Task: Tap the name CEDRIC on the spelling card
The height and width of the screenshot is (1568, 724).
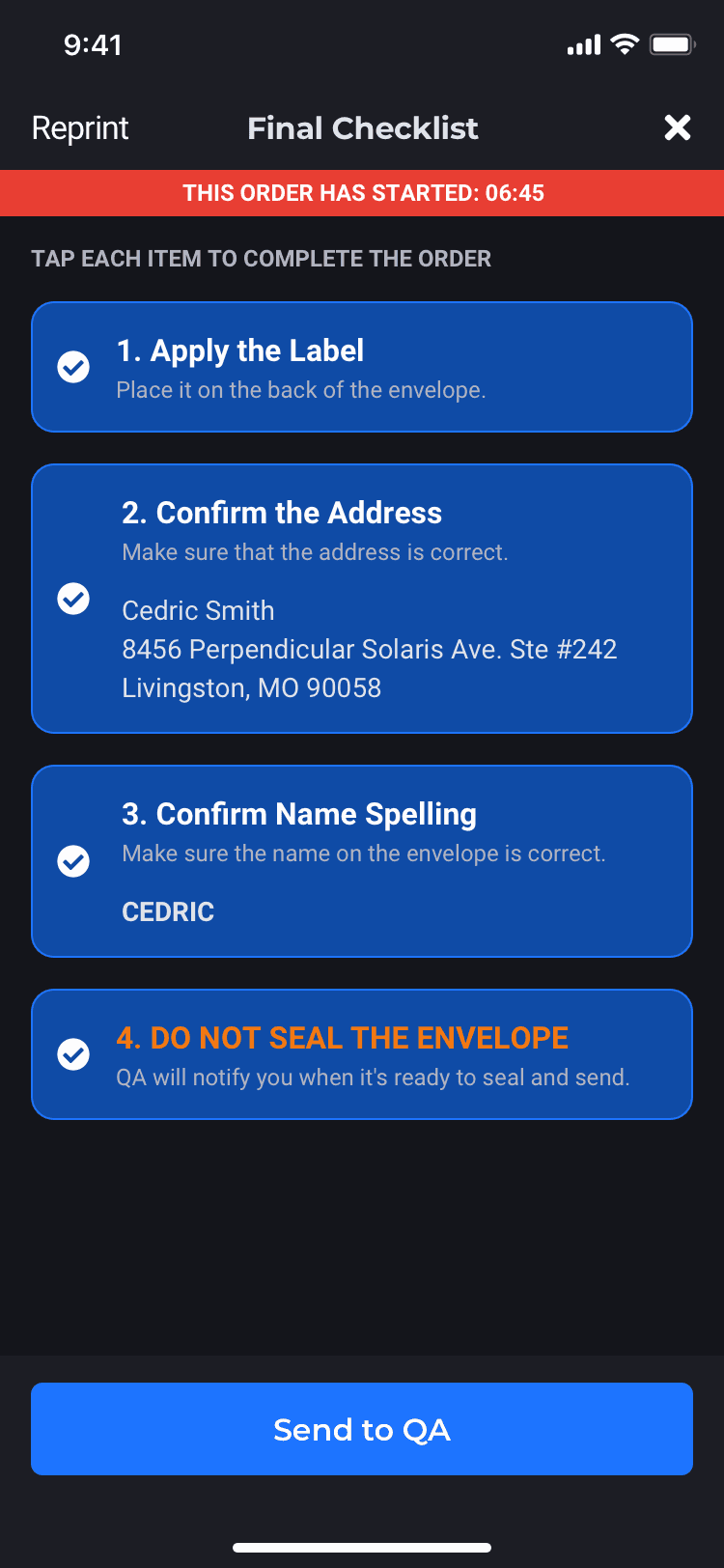Action: pos(167,911)
